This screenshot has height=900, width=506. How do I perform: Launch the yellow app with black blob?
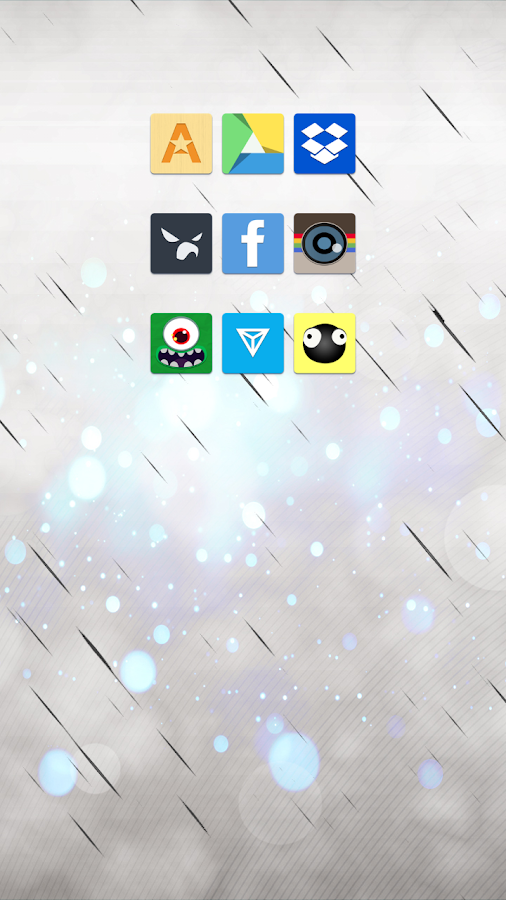coord(325,343)
